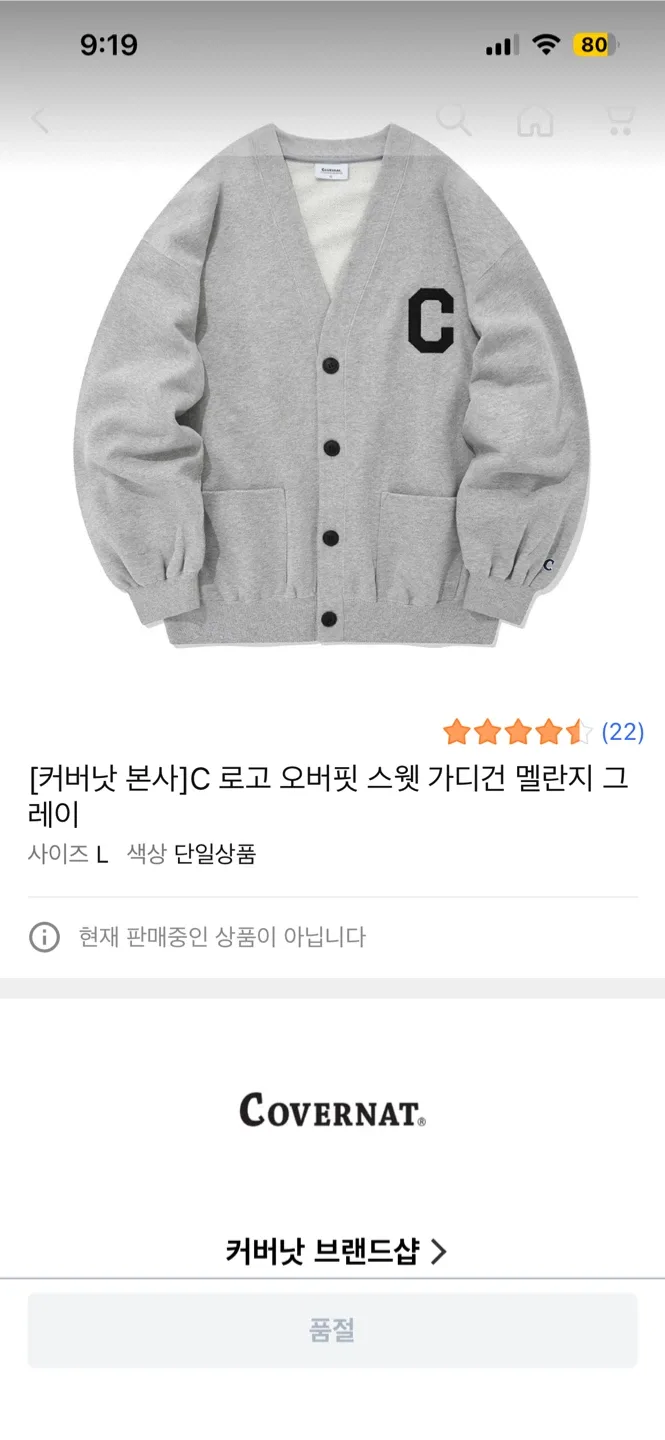Open the shopping cart
The height and width of the screenshot is (1440, 665).
(620, 120)
